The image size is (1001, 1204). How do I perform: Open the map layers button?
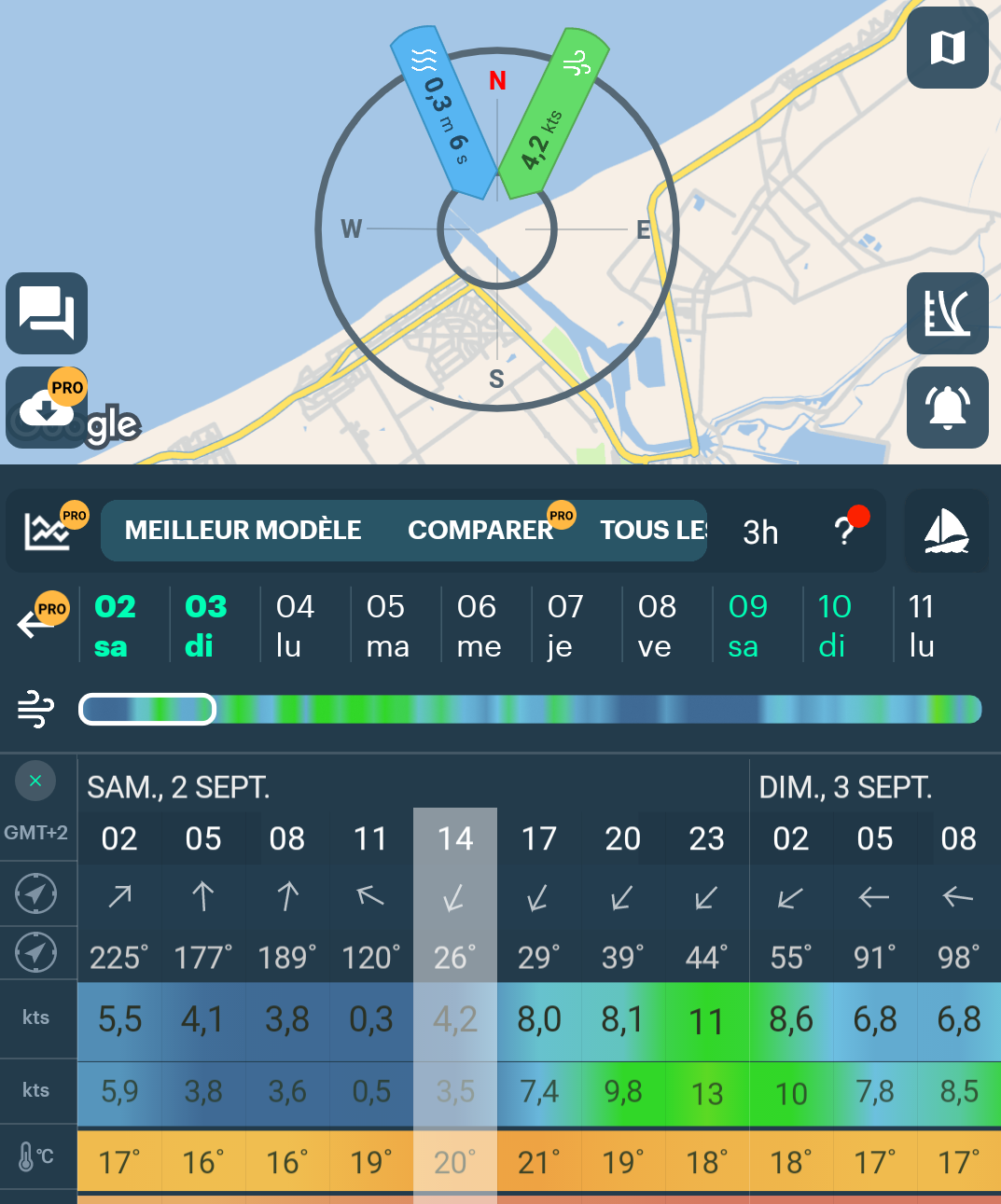[947, 48]
